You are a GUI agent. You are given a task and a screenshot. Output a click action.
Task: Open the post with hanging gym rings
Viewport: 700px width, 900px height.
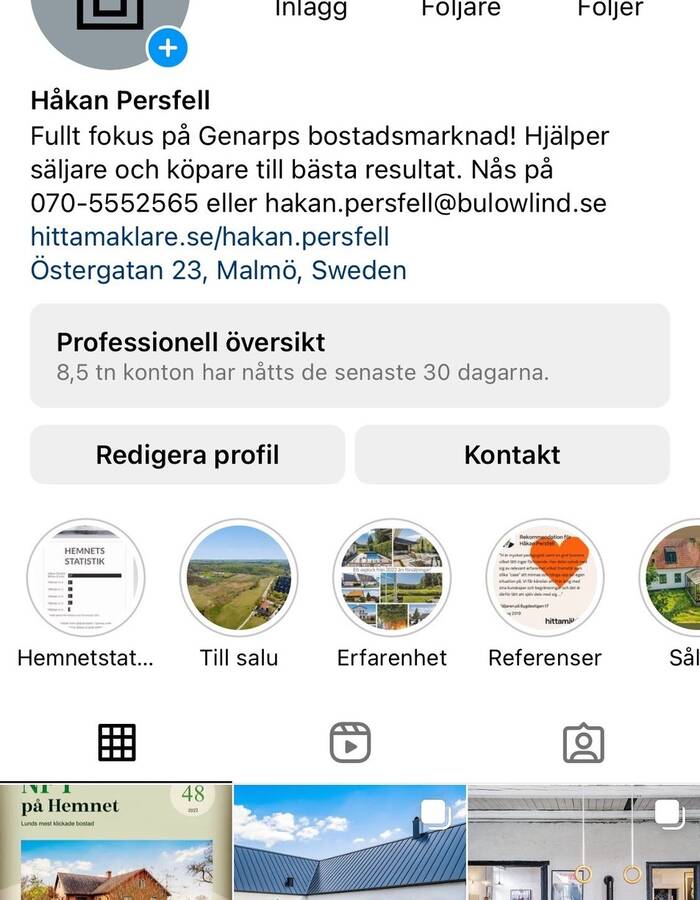(x=584, y=842)
